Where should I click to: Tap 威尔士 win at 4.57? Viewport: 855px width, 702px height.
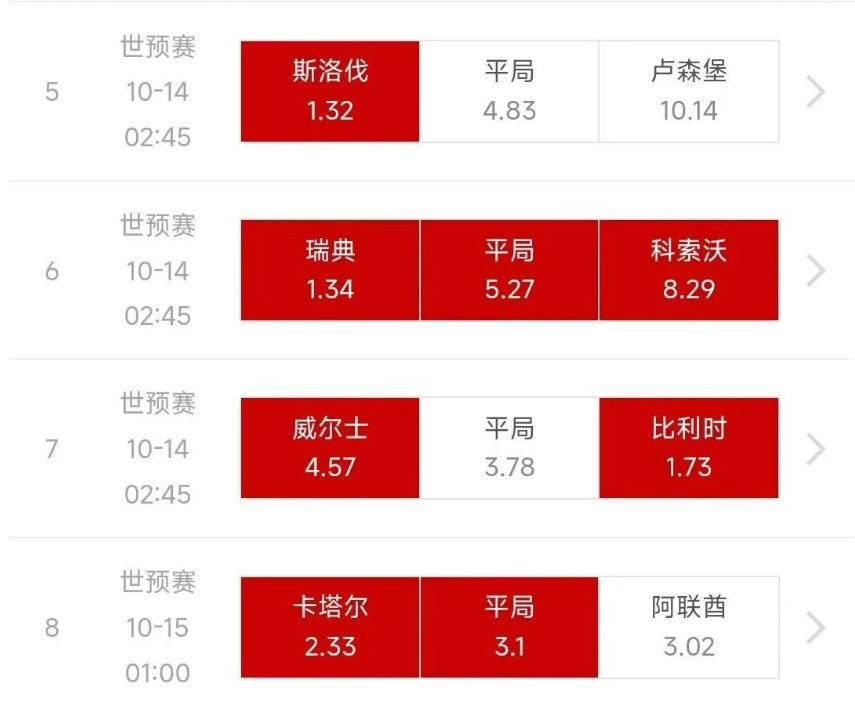pyautogui.click(x=330, y=448)
